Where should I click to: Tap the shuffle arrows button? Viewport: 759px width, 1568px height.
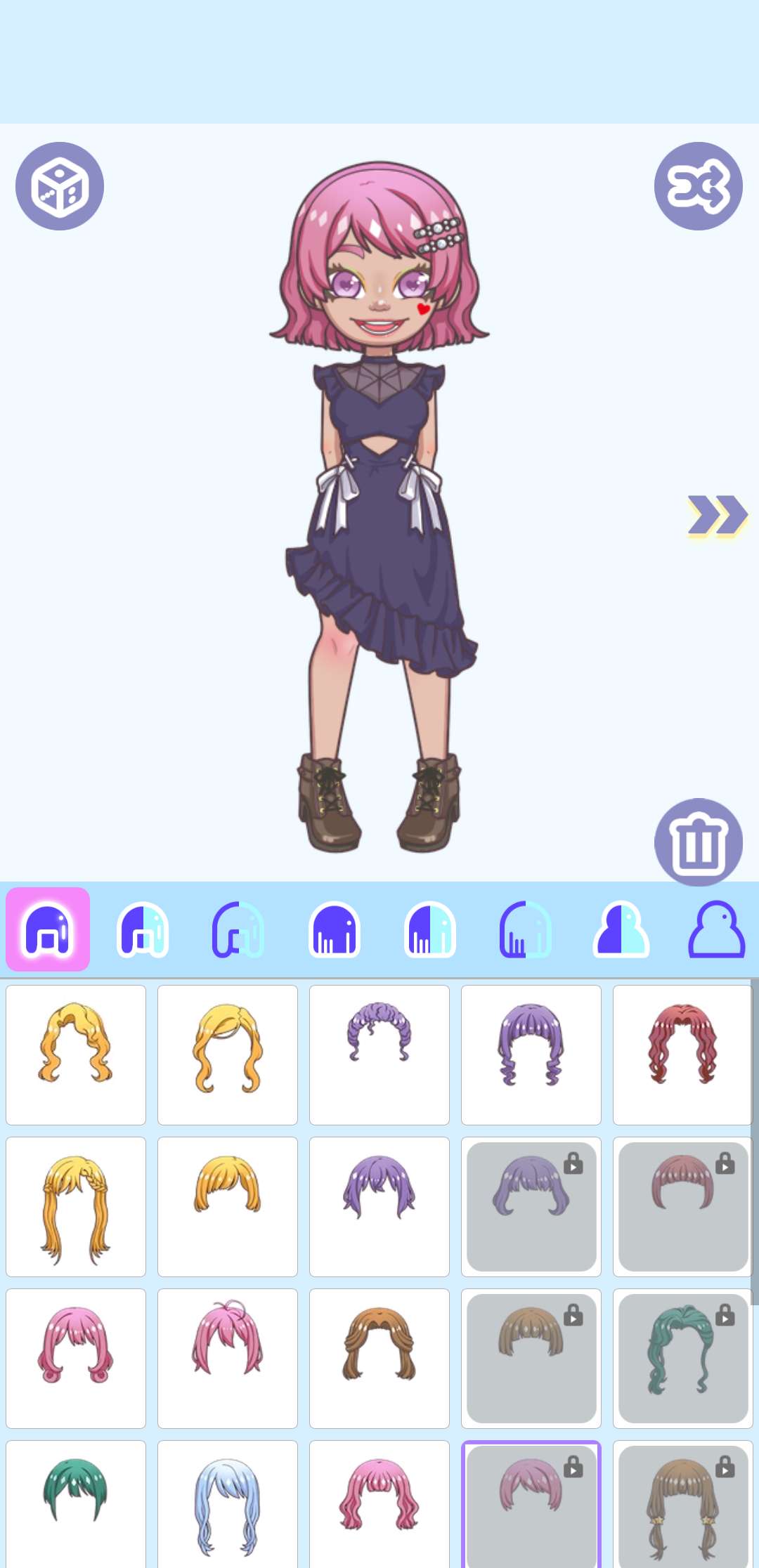698,186
